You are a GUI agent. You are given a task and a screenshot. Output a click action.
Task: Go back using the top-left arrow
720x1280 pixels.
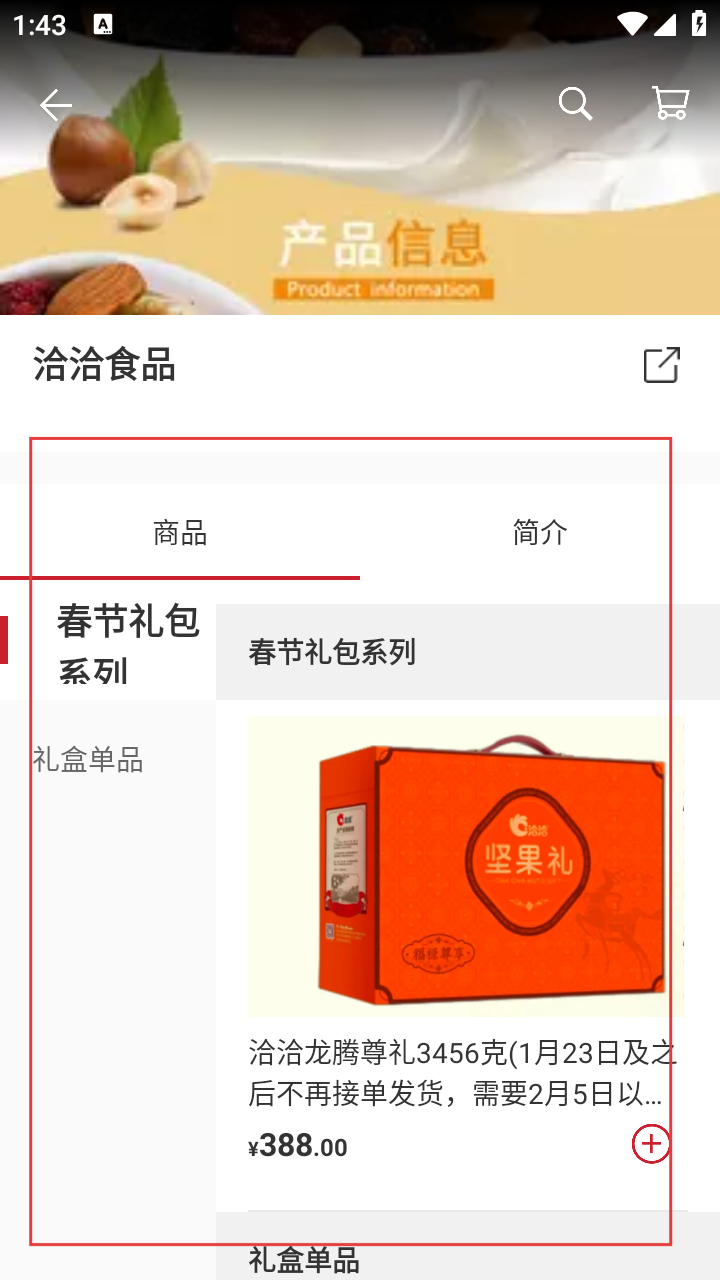(x=55, y=105)
